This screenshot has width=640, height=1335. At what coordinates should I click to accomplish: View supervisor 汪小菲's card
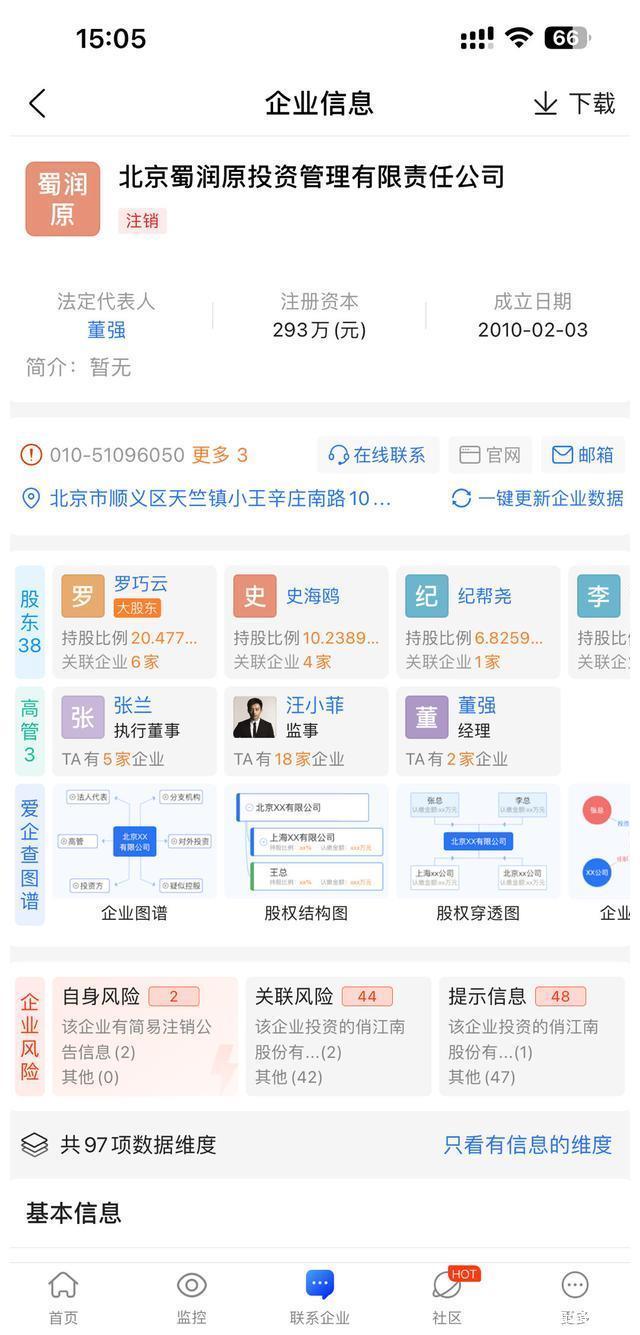(x=306, y=731)
